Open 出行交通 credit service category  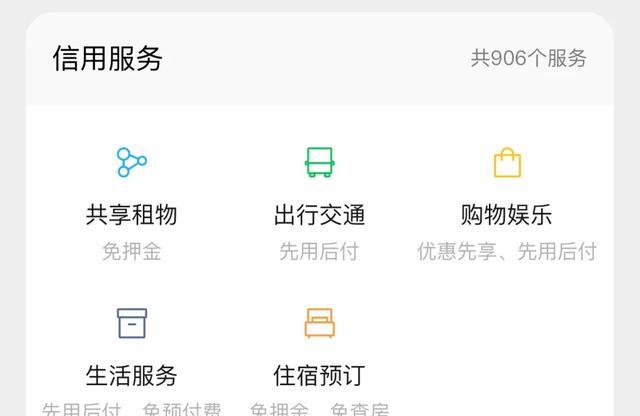[319, 200]
